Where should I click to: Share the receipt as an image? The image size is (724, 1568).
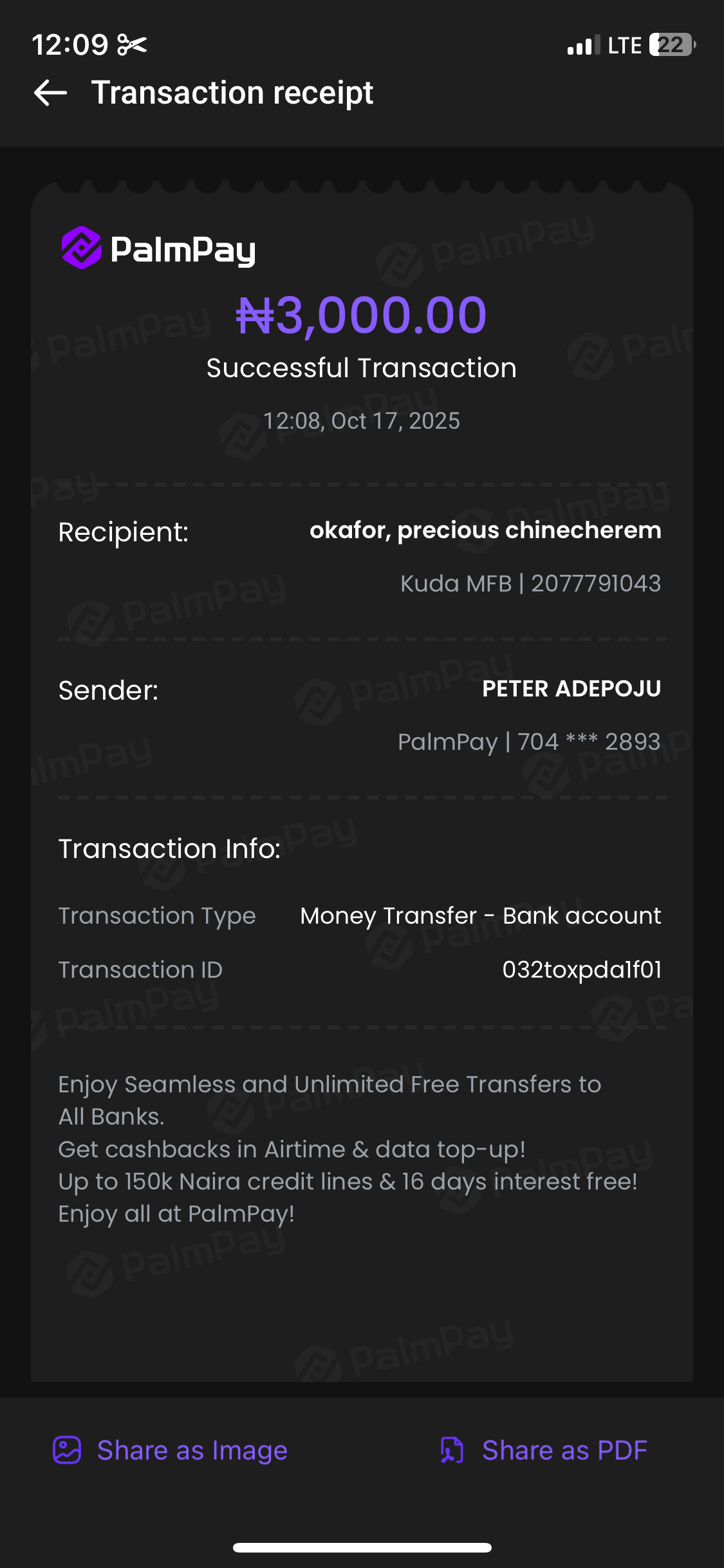(x=171, y=1450)
